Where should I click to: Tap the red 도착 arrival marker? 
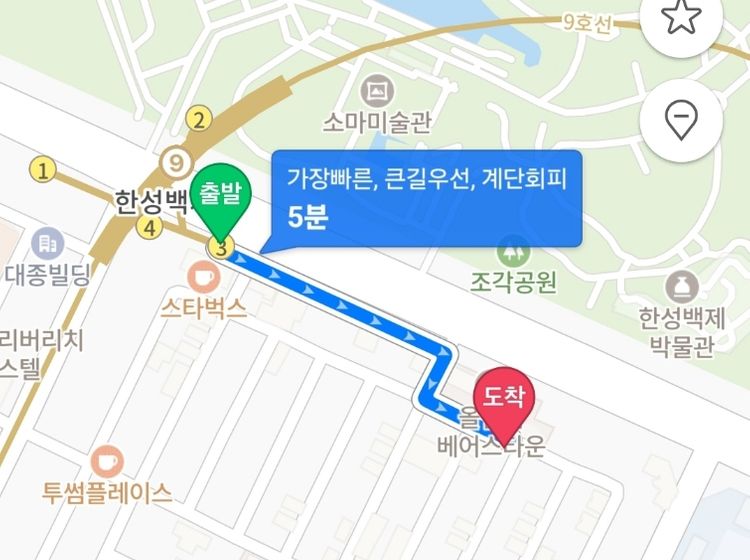pyautogui.click(x=505, y=397)
